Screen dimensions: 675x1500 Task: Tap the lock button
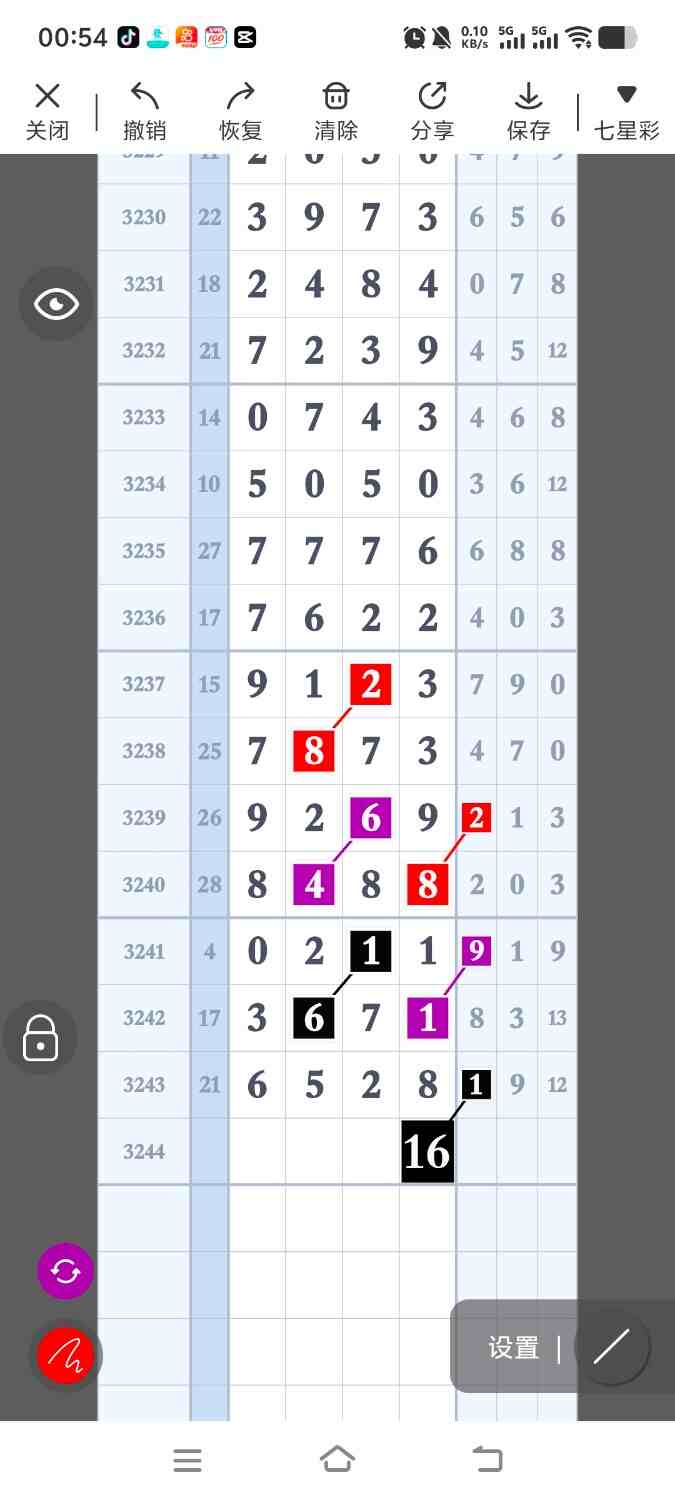40,1038
